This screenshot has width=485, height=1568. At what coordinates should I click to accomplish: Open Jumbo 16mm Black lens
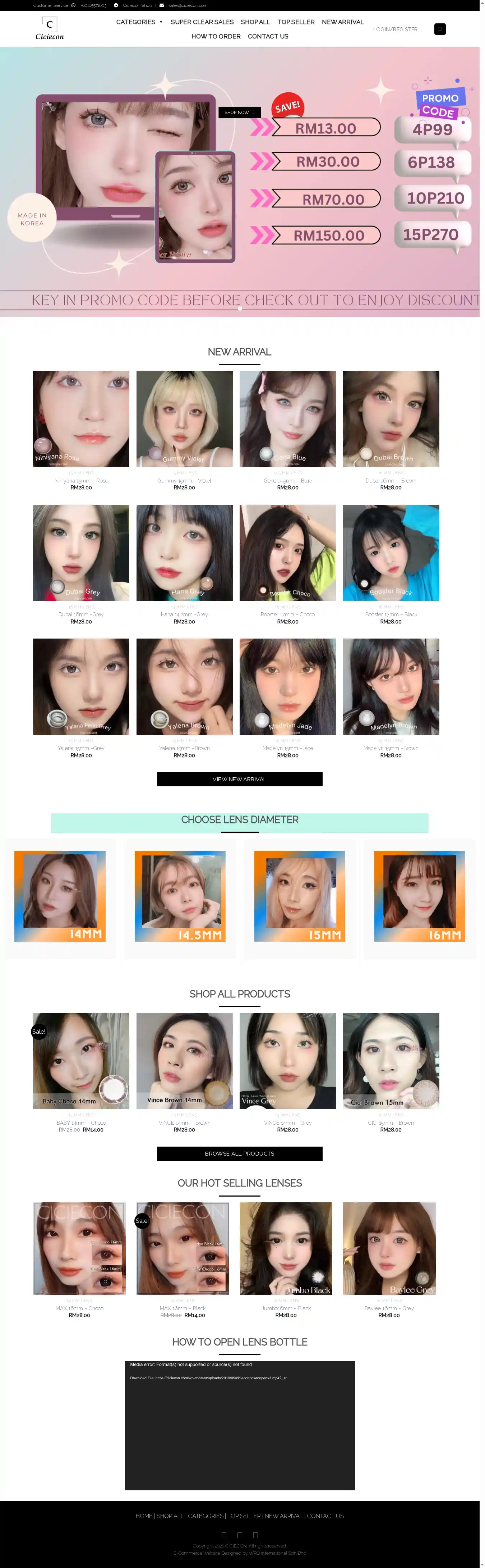coord(285,1248)
